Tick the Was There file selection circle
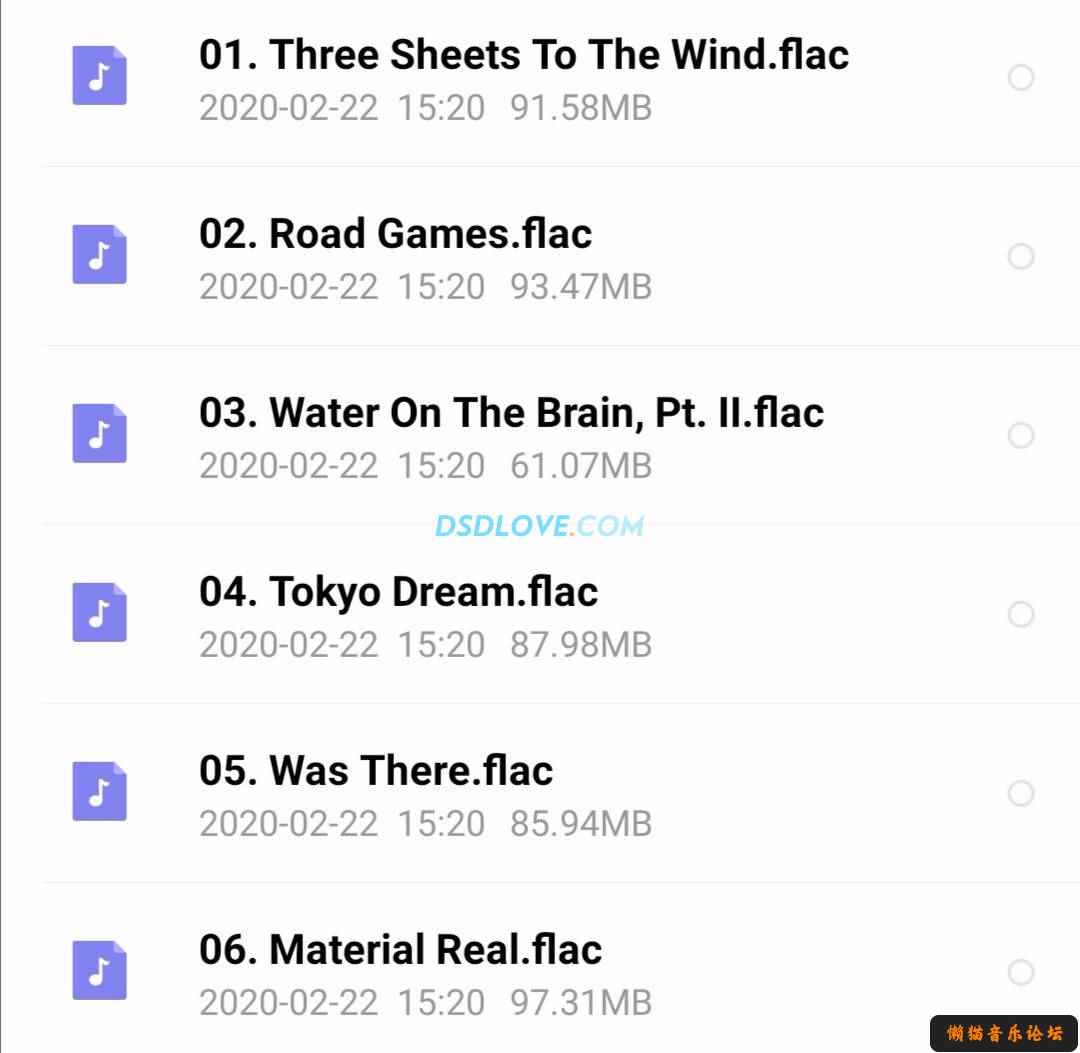Image resolution: width=1080 pixels, height=1053 pixels. point(1020,793)
